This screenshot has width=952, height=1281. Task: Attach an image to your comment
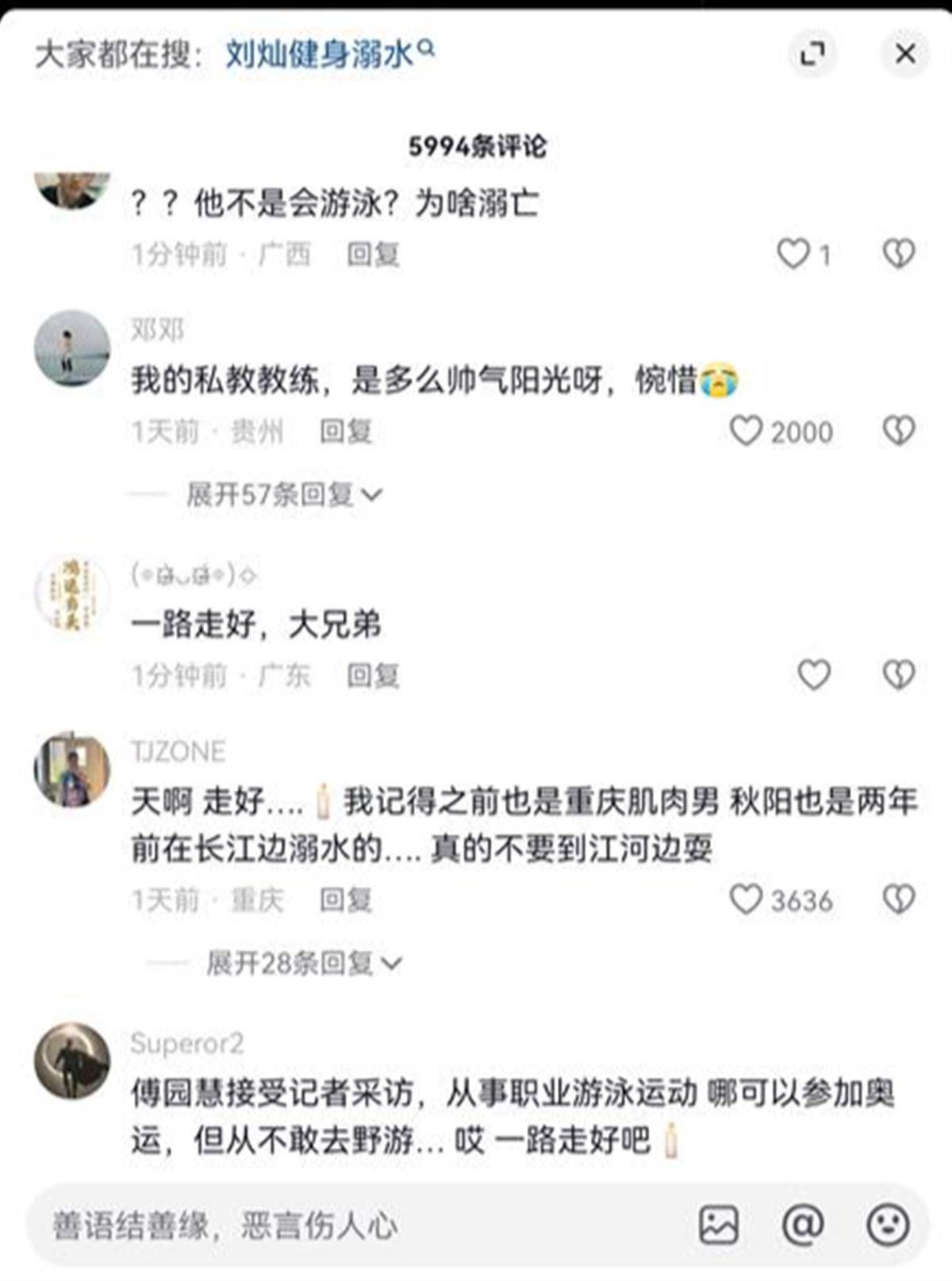719,1225
